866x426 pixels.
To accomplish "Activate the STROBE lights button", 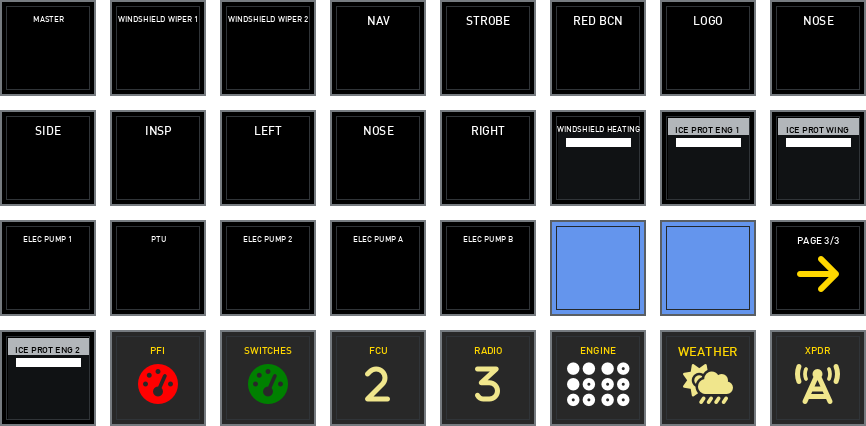I will coord(488,48).
